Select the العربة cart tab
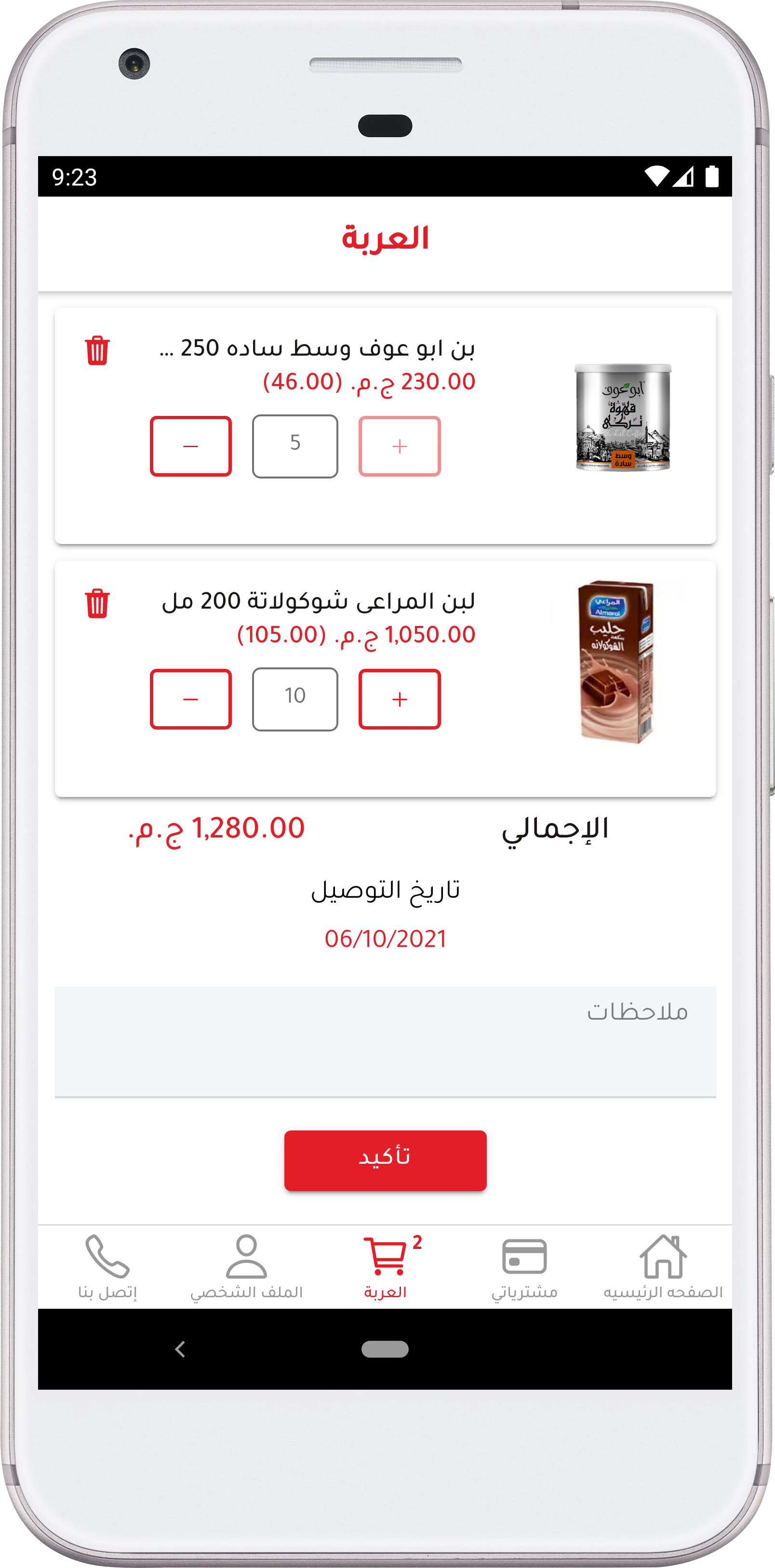The width and height of the screenshot is (775, 1568). [x=386, y=1267]
